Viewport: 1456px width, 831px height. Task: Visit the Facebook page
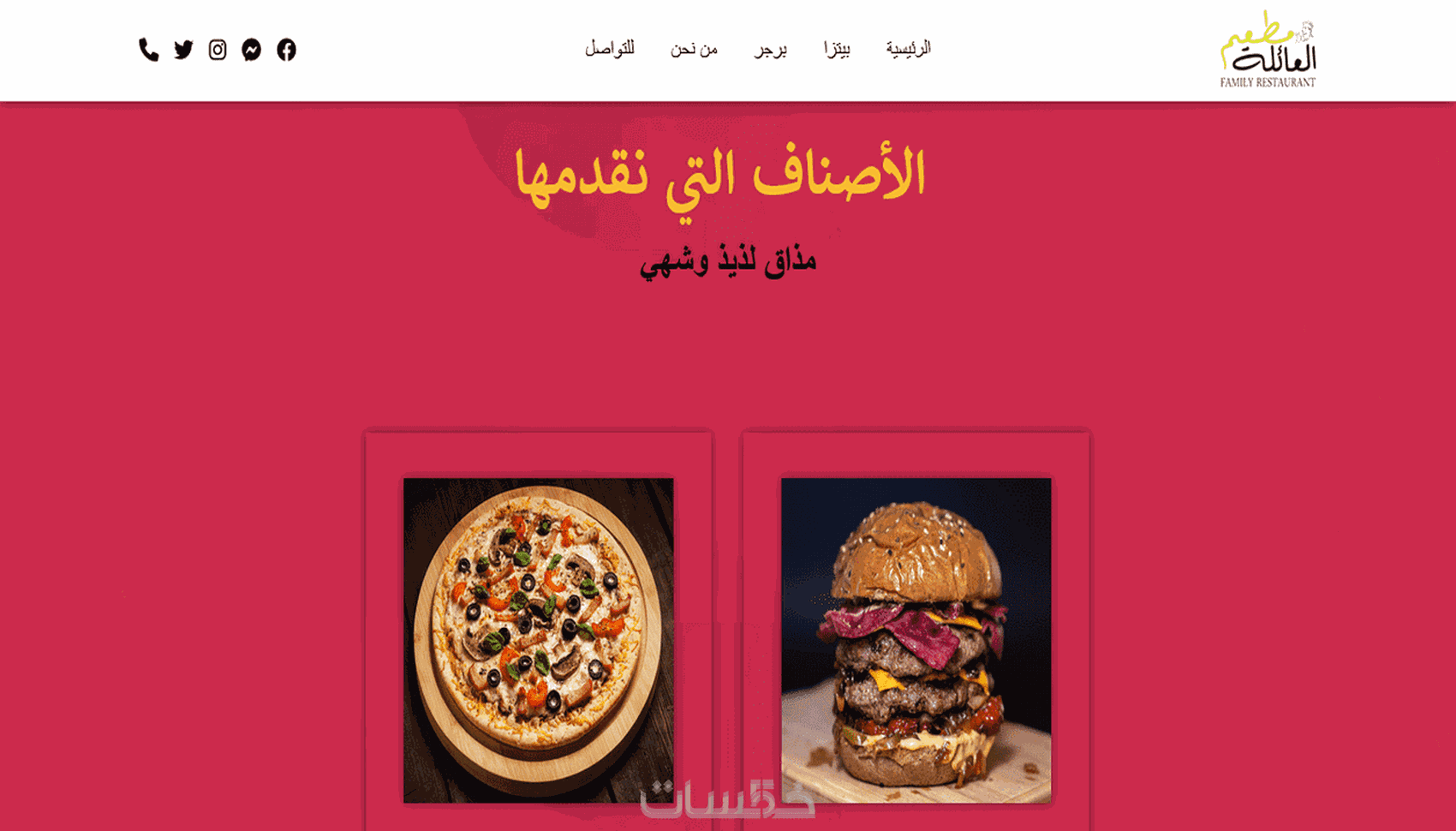tap(286, 50)
